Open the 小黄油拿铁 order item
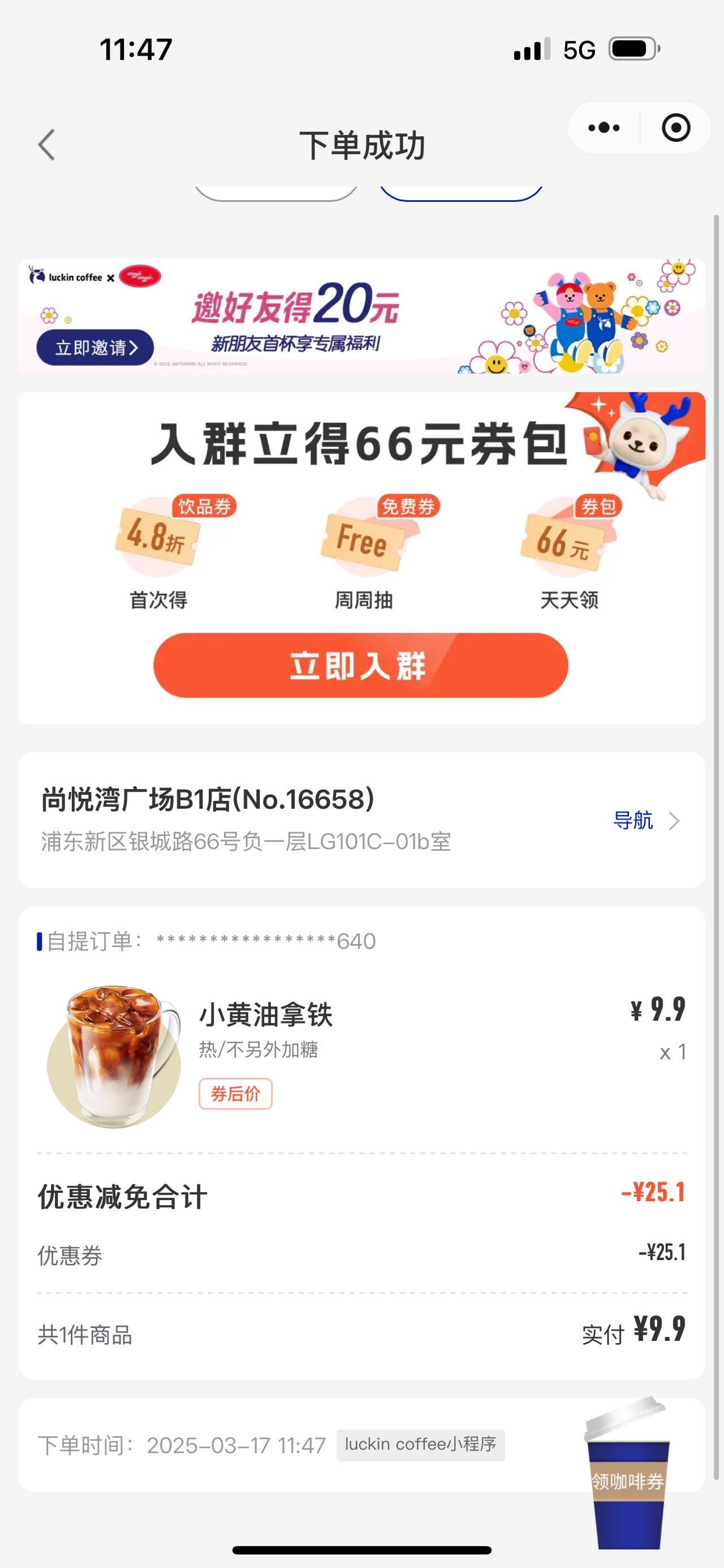Image resolution: width=724 pixels, height=1568 pixels. click(x=361, y=1058)
